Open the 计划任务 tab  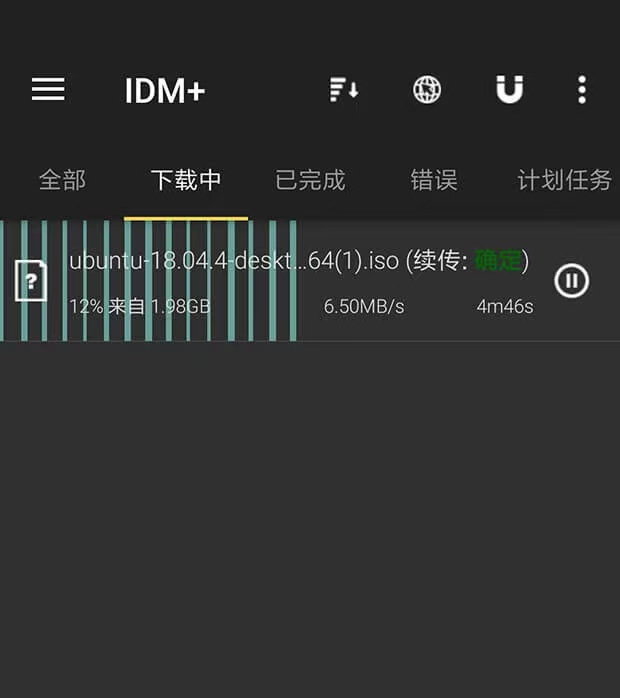pos(564,180)
